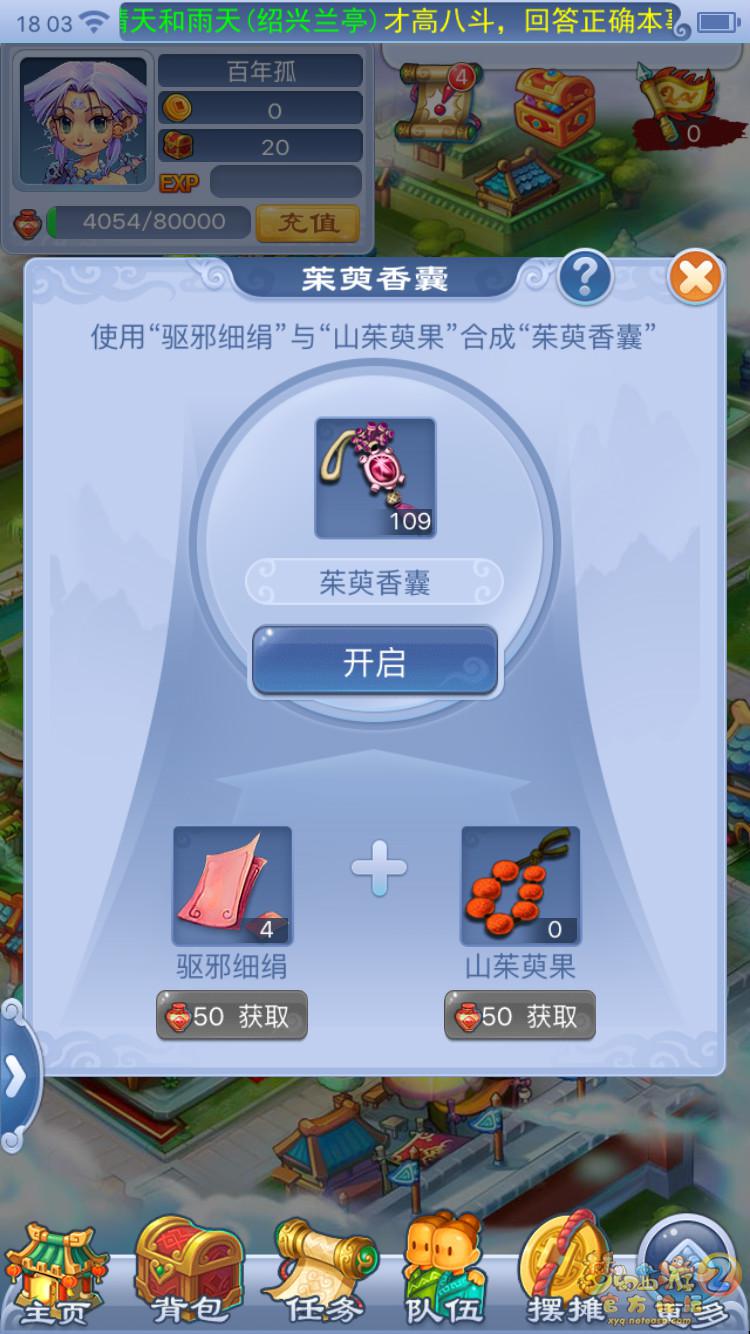Tap the 开启 button
This screenshot has height=1334, width=750.
375,661
